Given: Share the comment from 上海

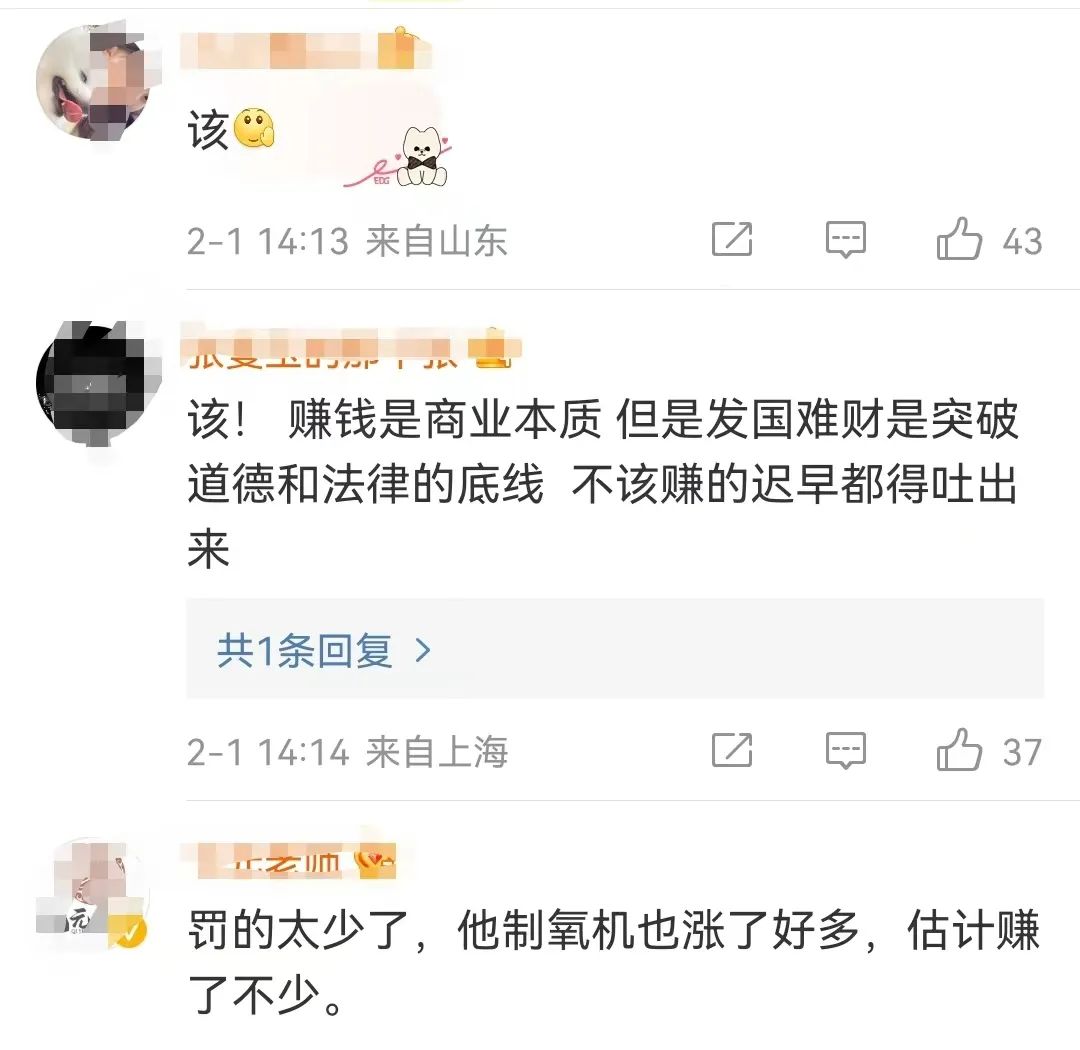Looking at the screenshot, I should click(x=732, y=750).
